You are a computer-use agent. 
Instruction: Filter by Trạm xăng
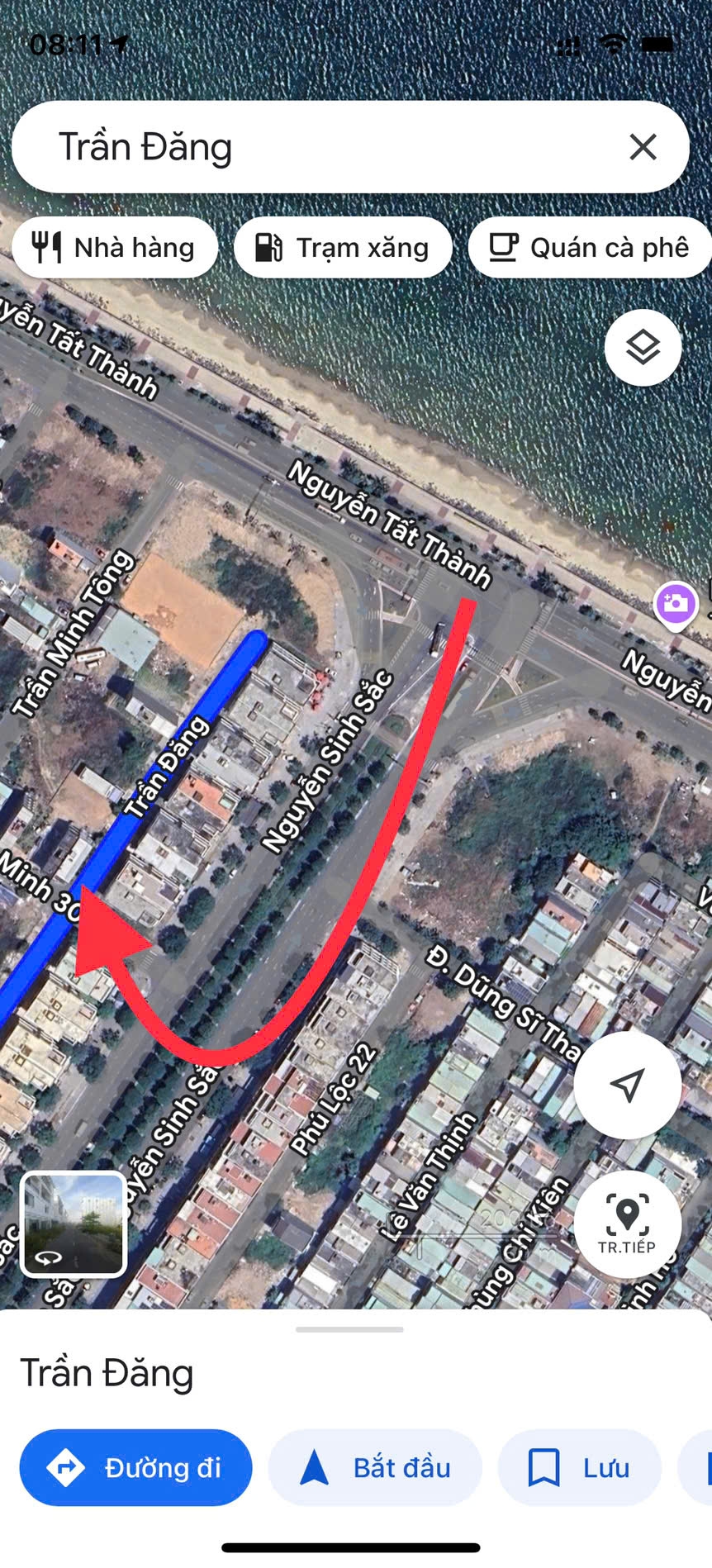(343, 247)
